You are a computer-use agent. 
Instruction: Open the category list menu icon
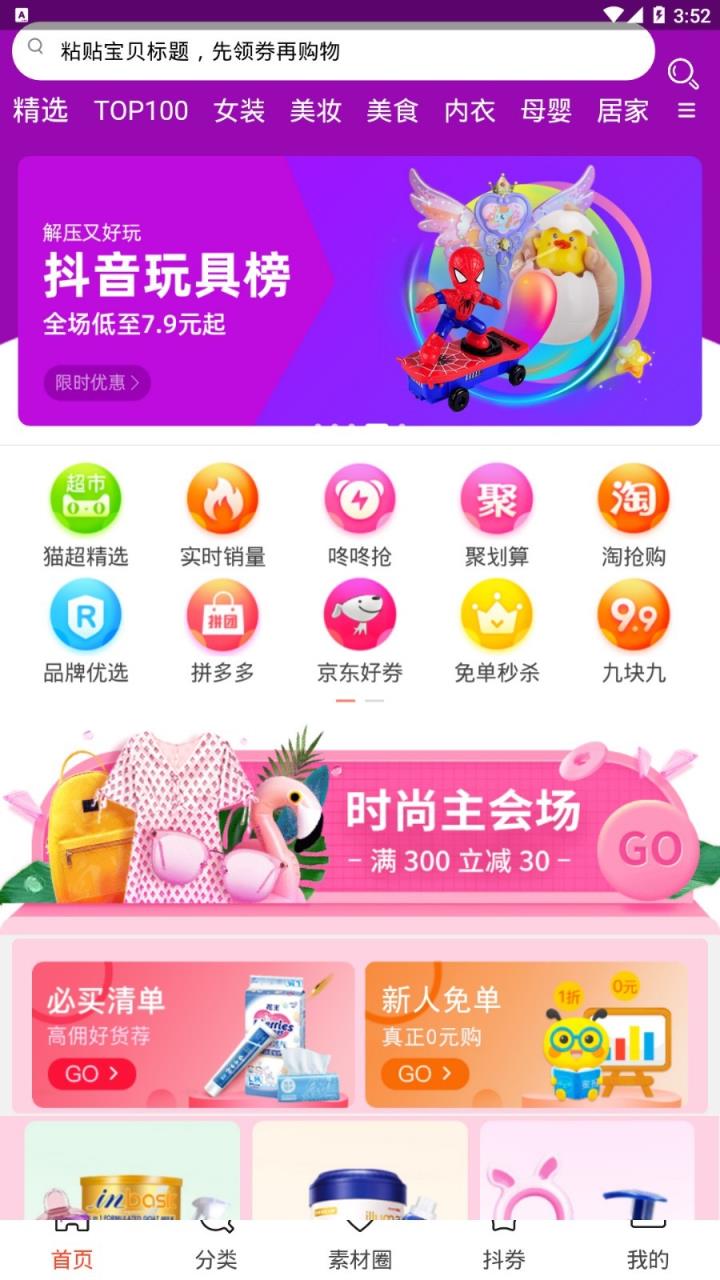(x=686, y=111)
